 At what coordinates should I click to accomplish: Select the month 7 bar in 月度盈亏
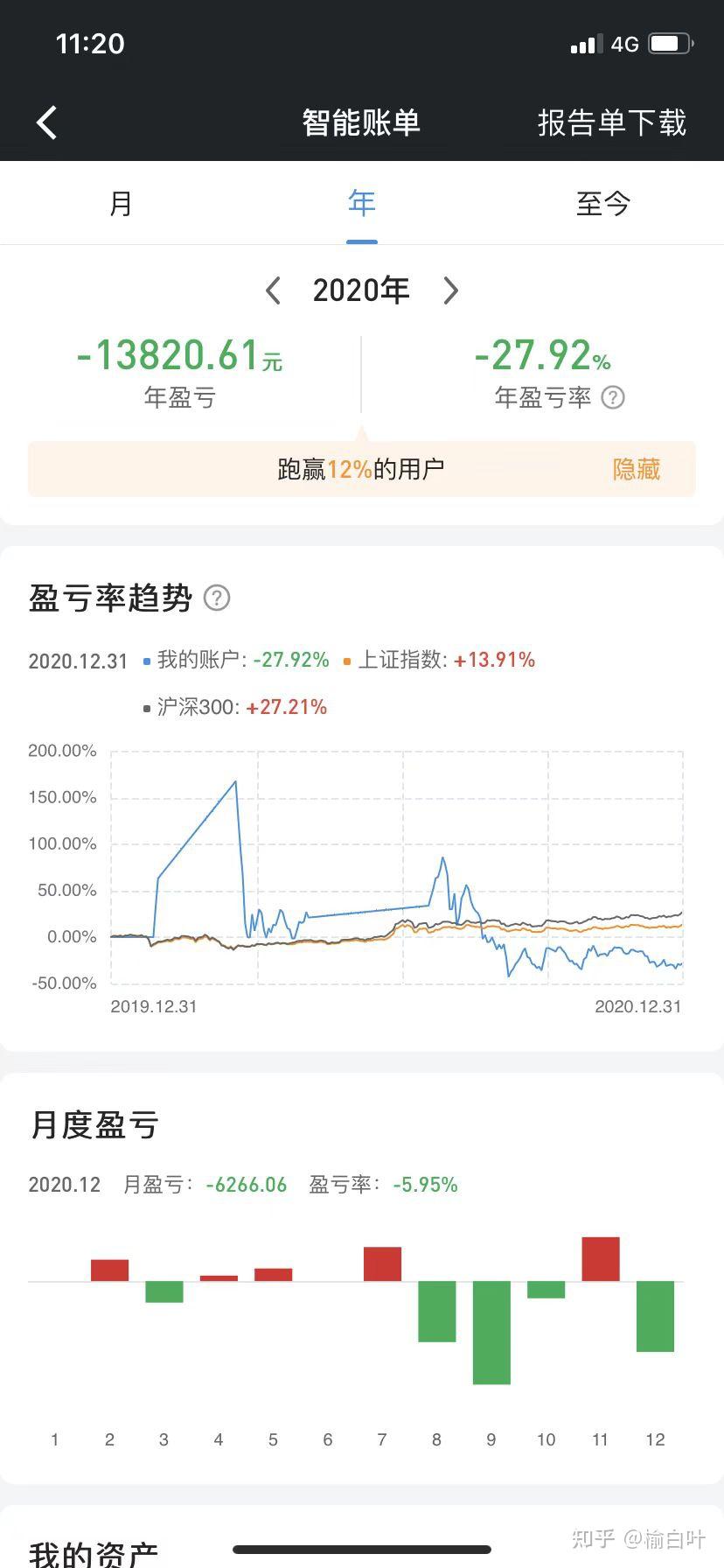(x=382, y=1264)
